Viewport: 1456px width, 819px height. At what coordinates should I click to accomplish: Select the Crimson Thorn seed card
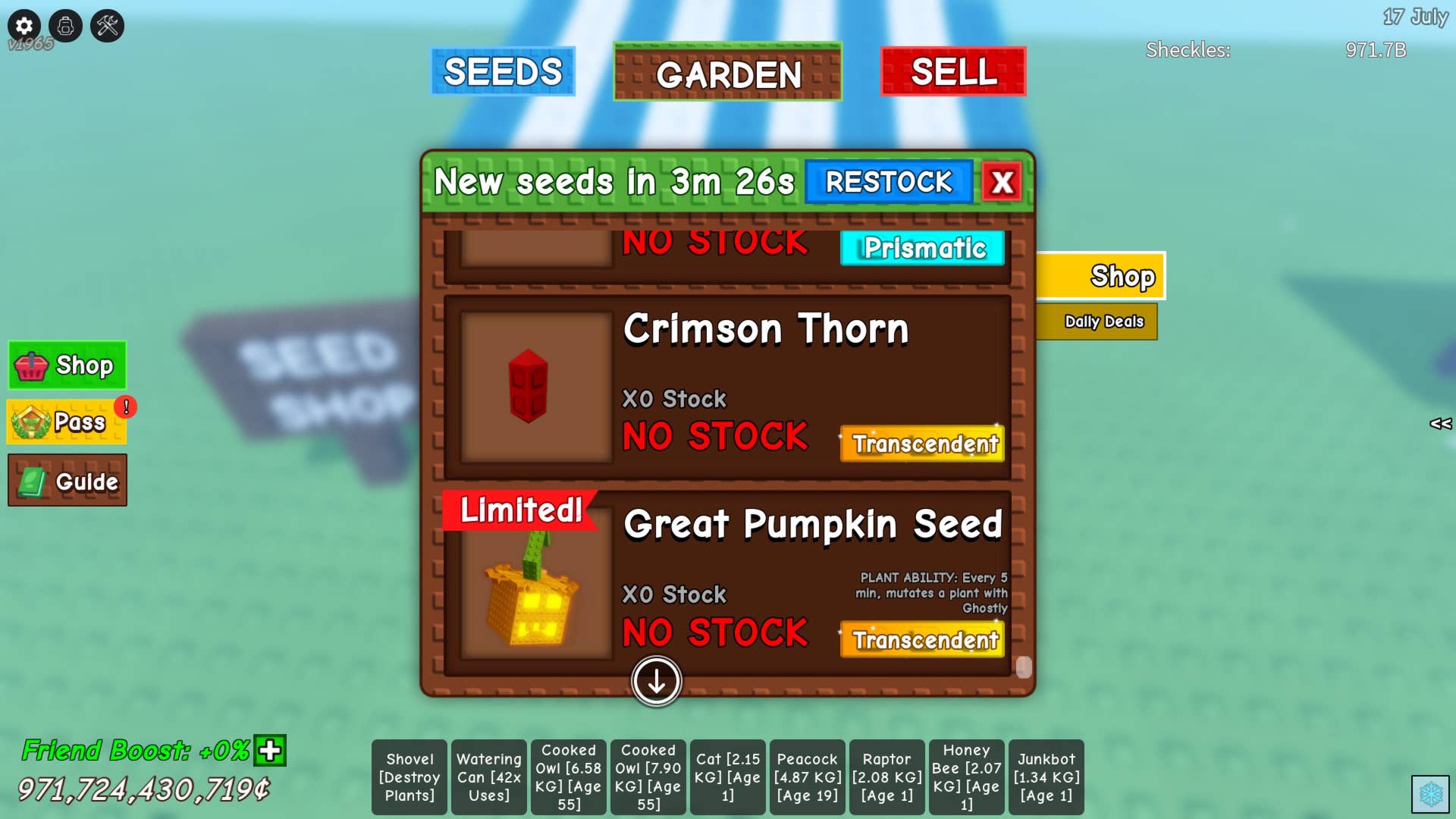click(x=726, y=388)
